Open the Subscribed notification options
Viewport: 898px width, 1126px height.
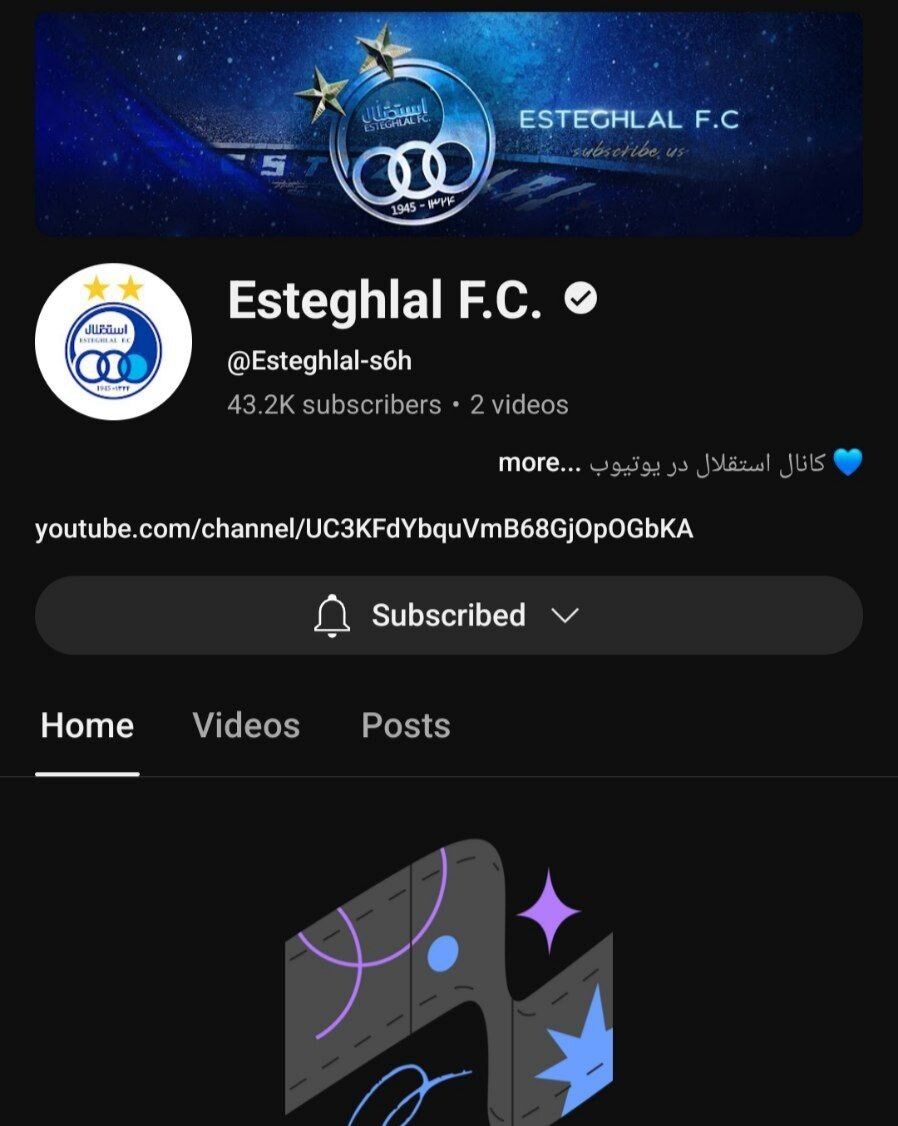pos(448,615)
